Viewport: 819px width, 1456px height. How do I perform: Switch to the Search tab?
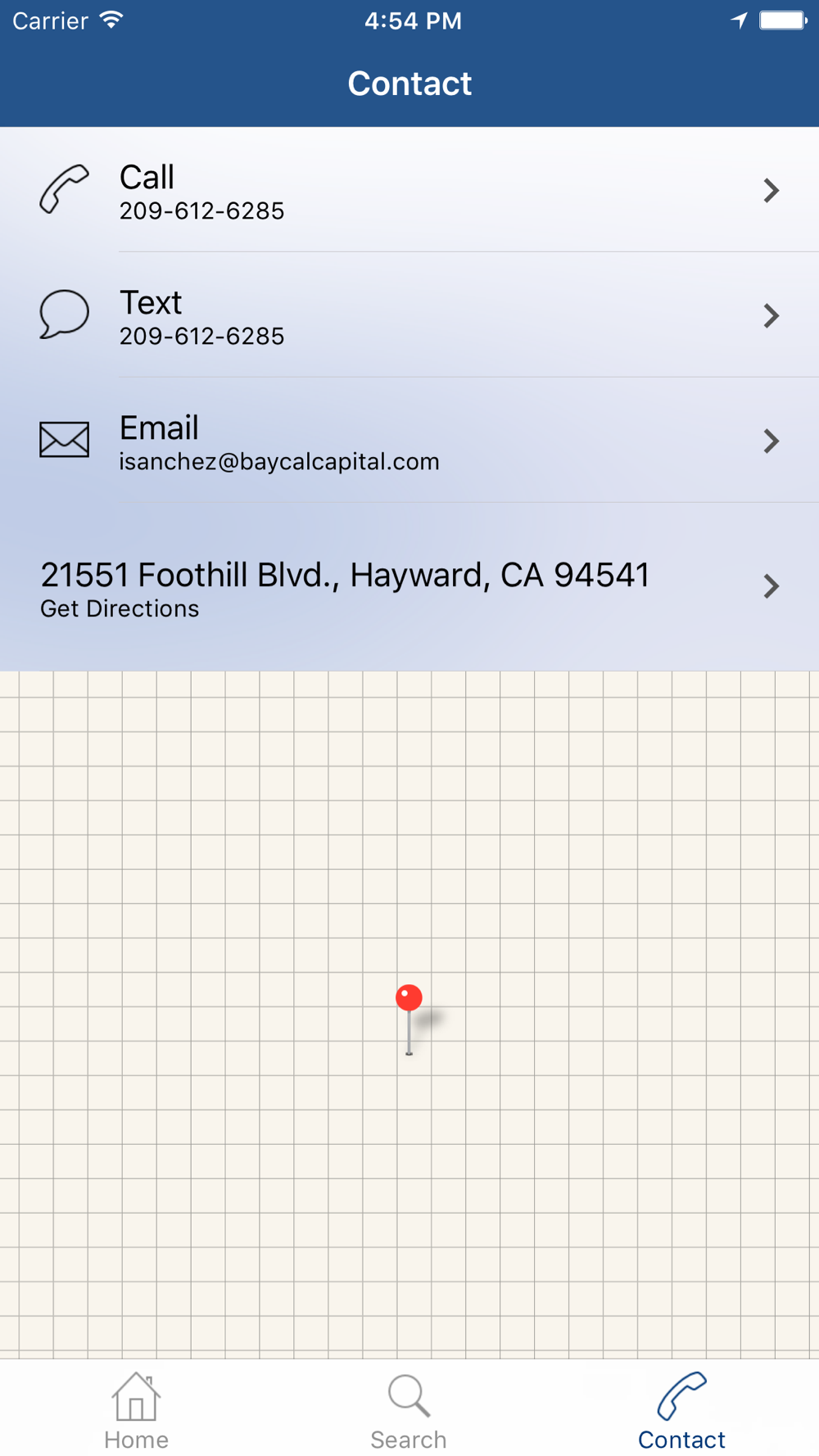click(x=409, y=1410)
